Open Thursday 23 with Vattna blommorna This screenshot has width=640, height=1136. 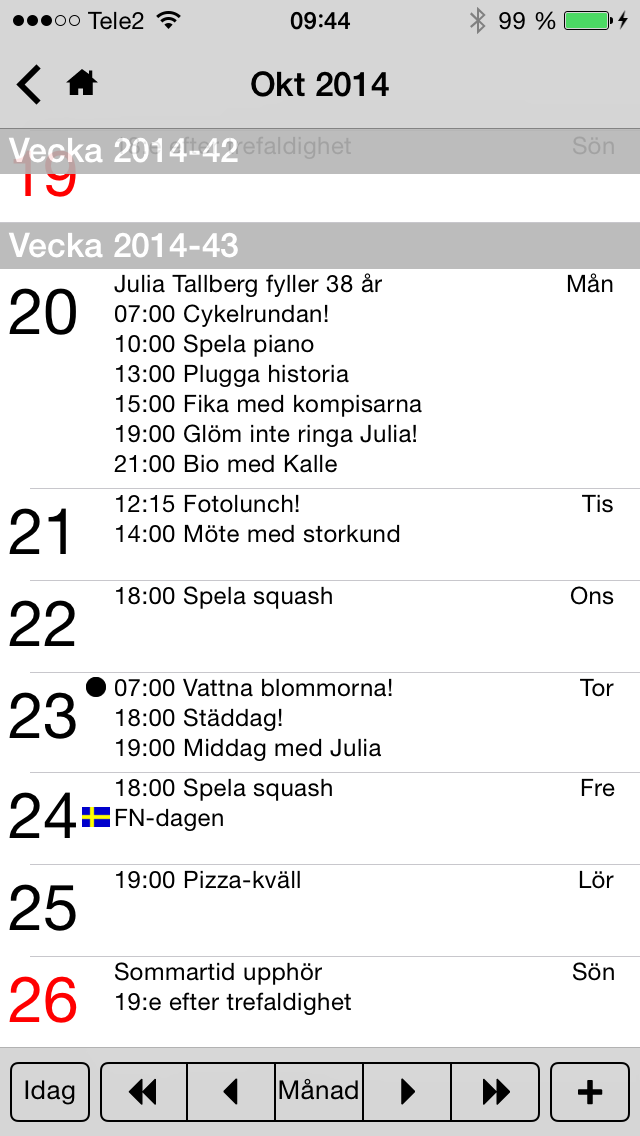[x=320, y=722]
